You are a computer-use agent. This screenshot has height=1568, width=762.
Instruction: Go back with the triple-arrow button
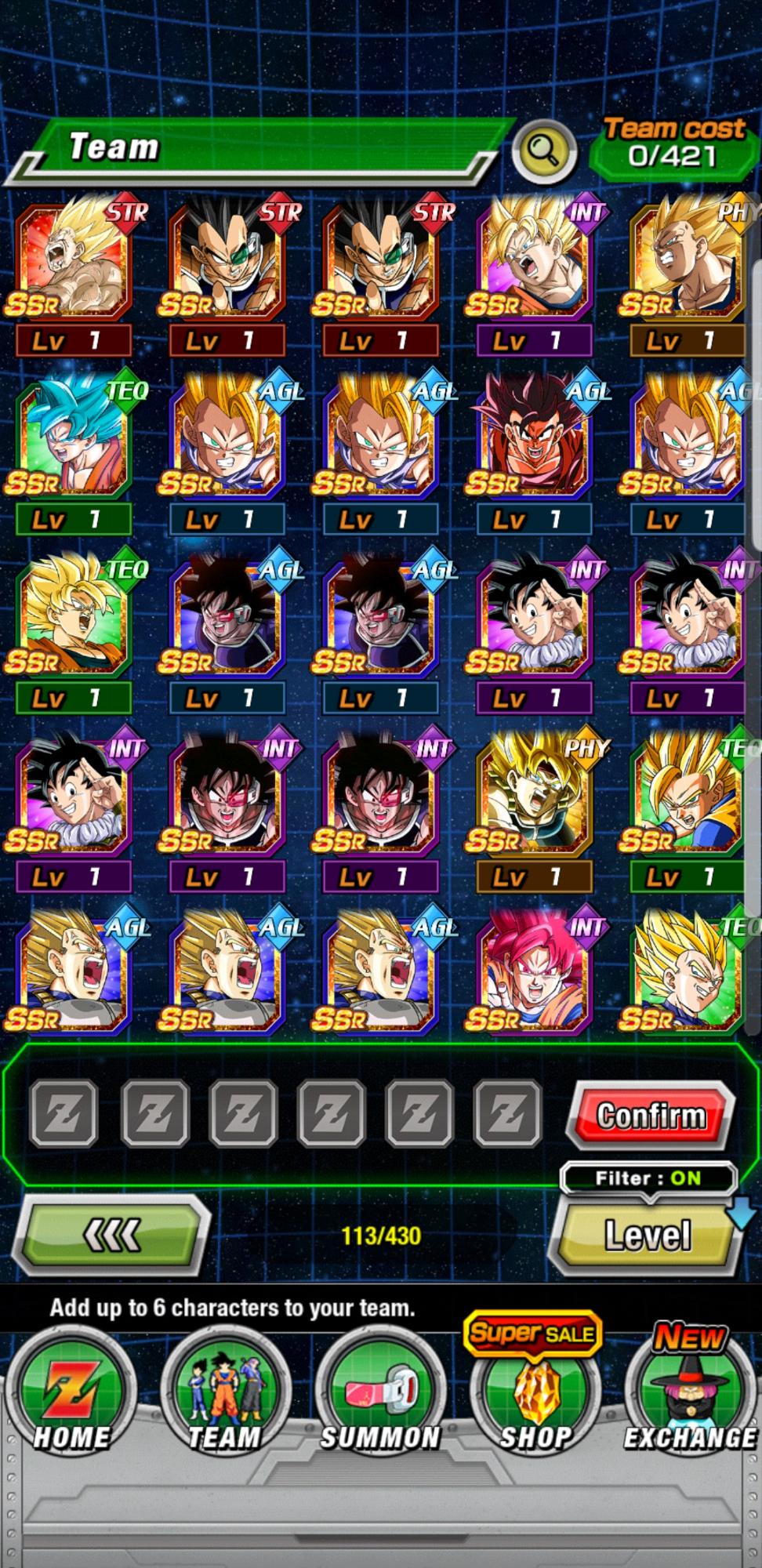click(x=112, y=1236)
